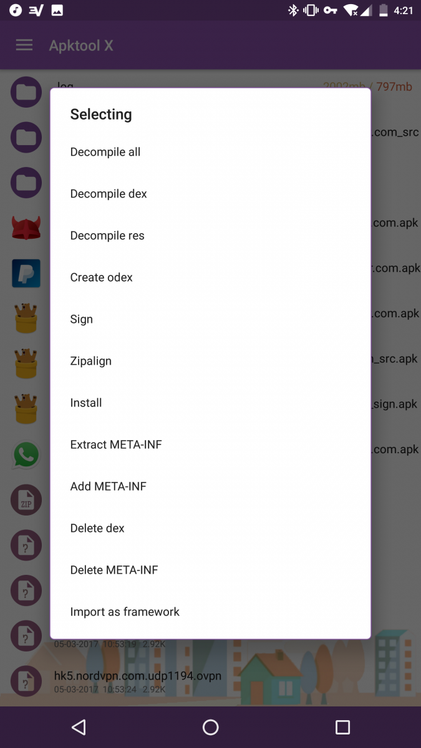Select Decompile all option
Viewport: 421px width, 748px height.
coord(210,152)
